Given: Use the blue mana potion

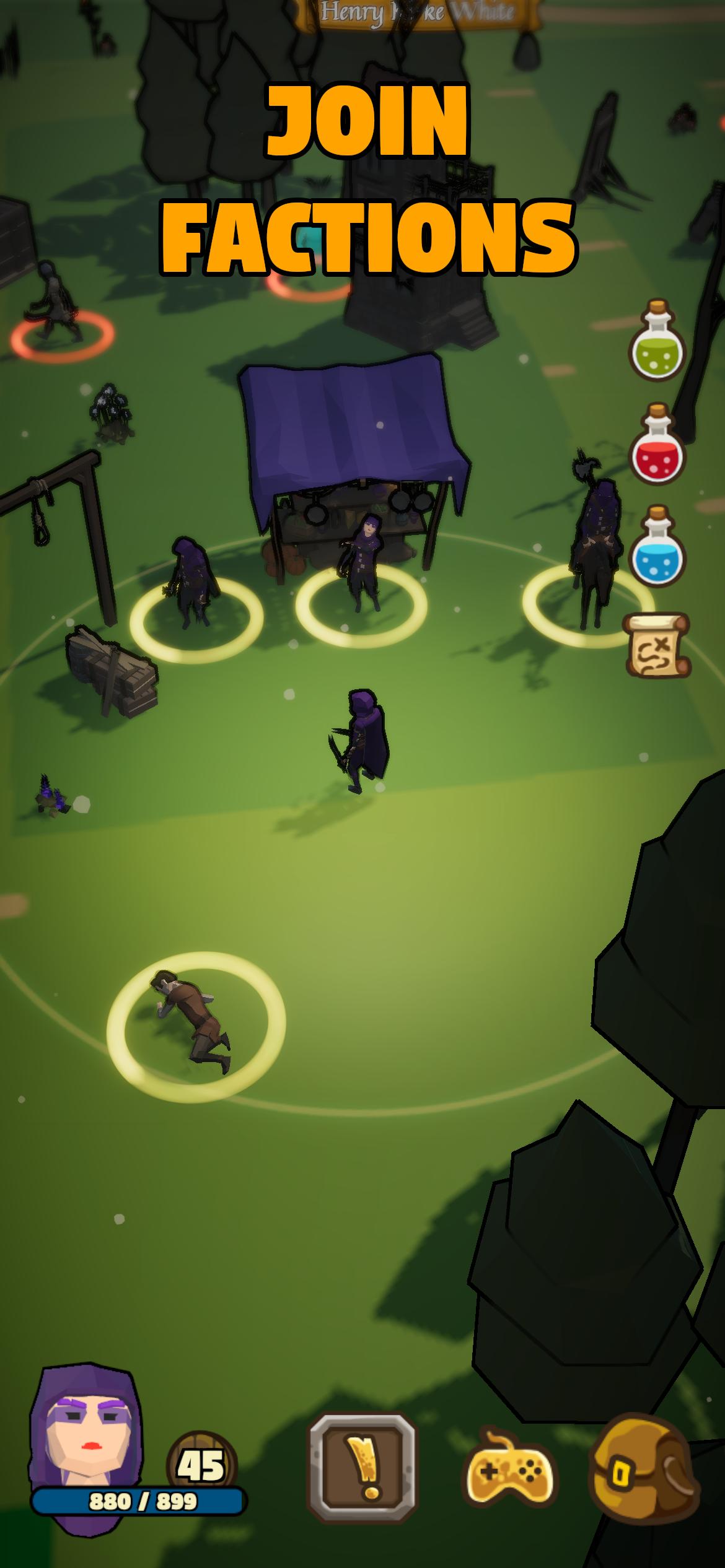Looking at the screenshot, I should point(657,547).
